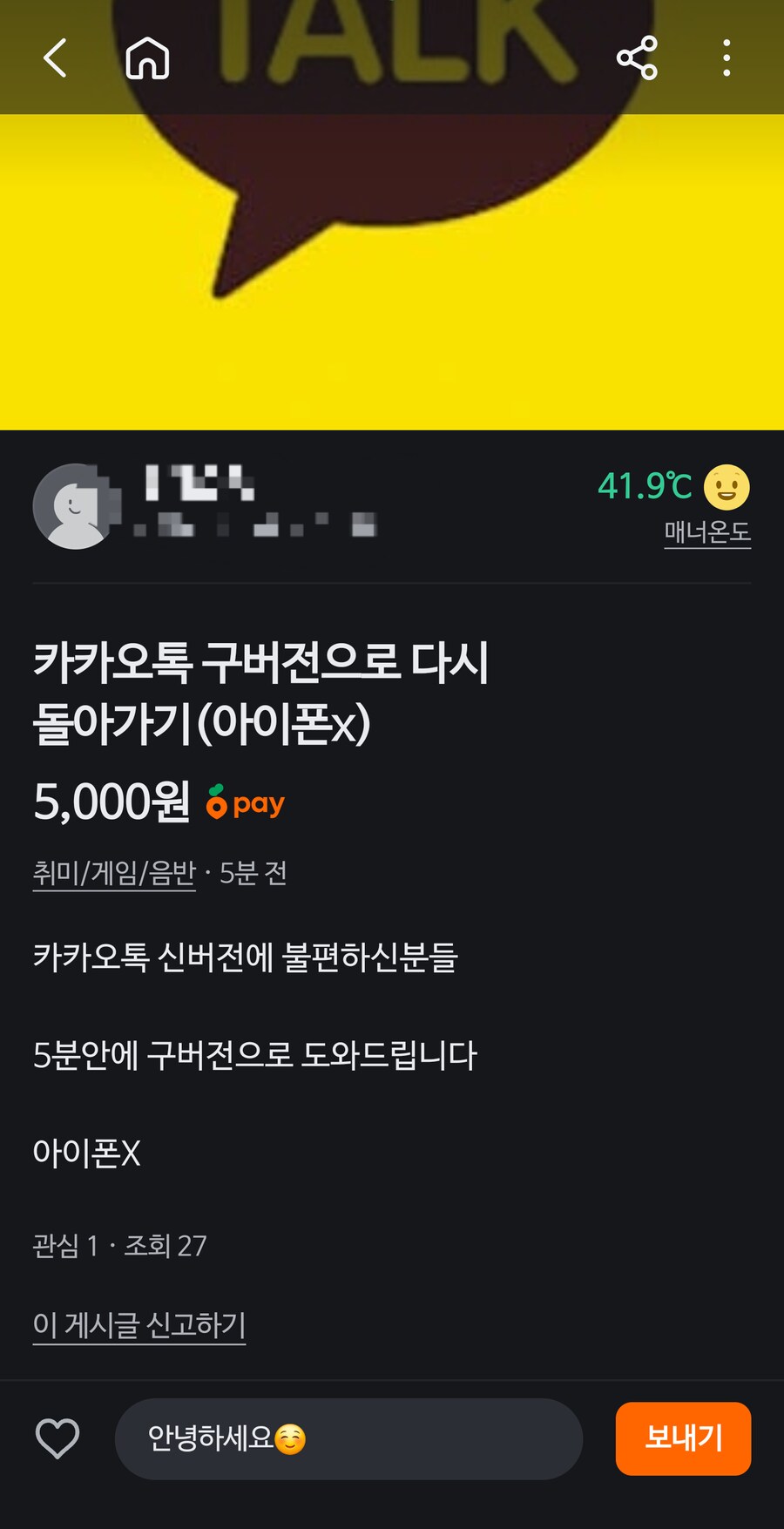This screenshot has width=784, height=1529.
Task: View the seller's profile
Action: [x=76, y=506]
